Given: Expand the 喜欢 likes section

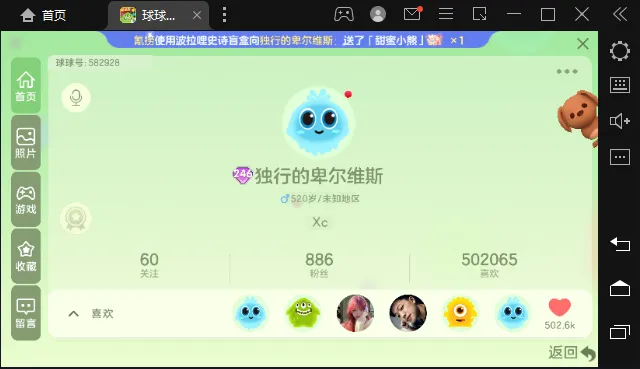Looking at the screenshot, I should coord(91,313).
